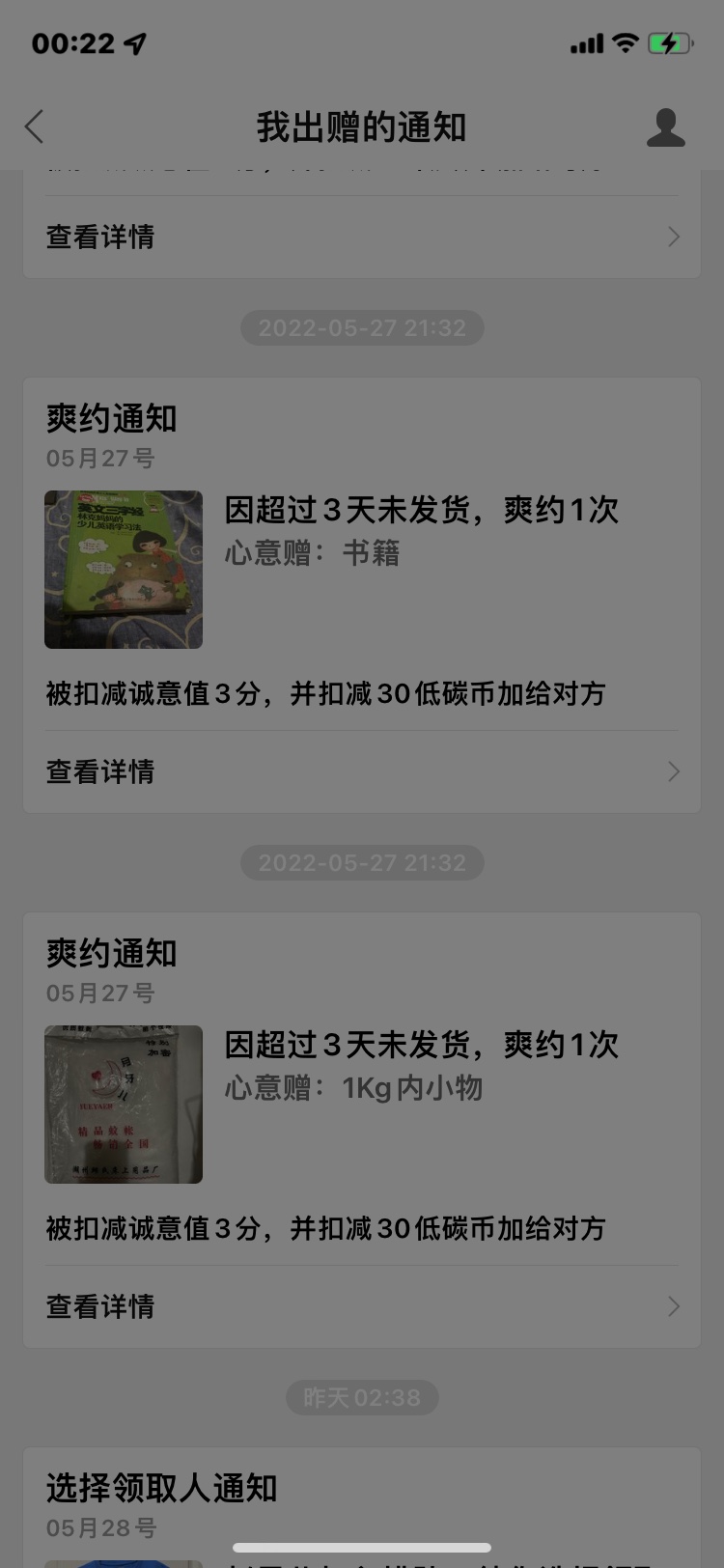Go back from 我出赠的通知 page

click(35, 126)
